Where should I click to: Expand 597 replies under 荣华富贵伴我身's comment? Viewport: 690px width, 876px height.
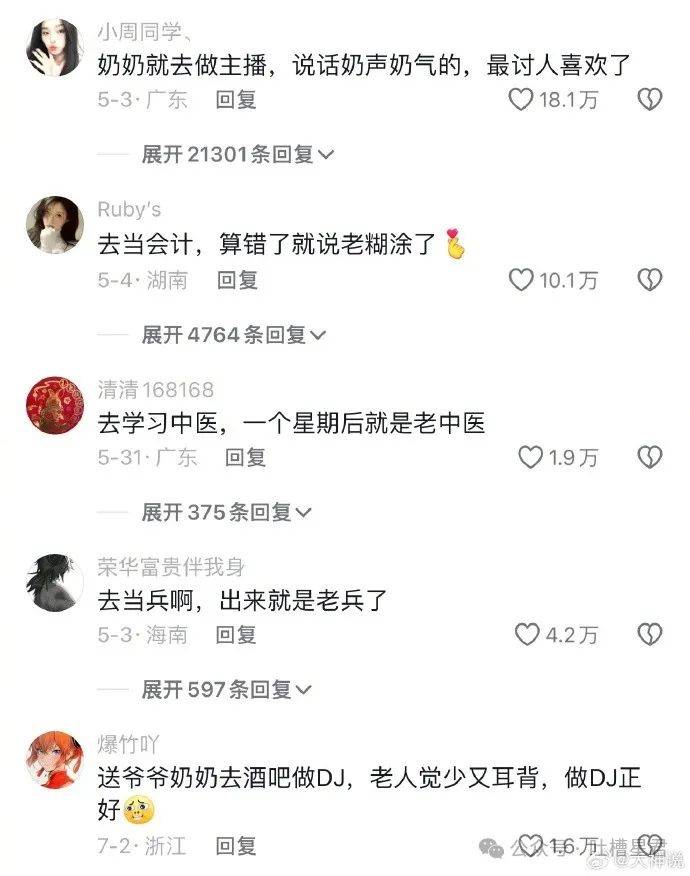pyautogui.click(x=226, y=689)
